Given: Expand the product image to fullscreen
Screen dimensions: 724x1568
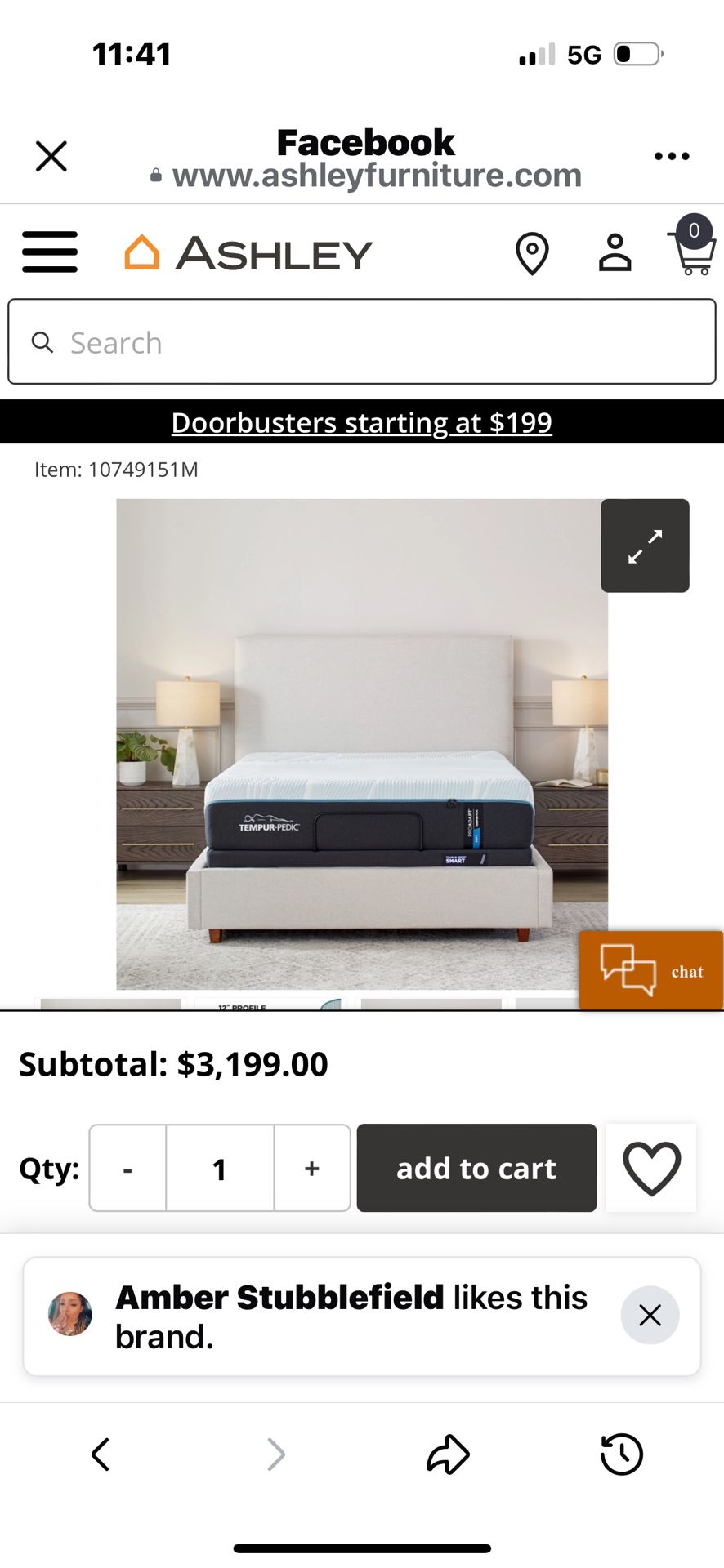Looking at the screenshot, I should click(x=645, y=546).
